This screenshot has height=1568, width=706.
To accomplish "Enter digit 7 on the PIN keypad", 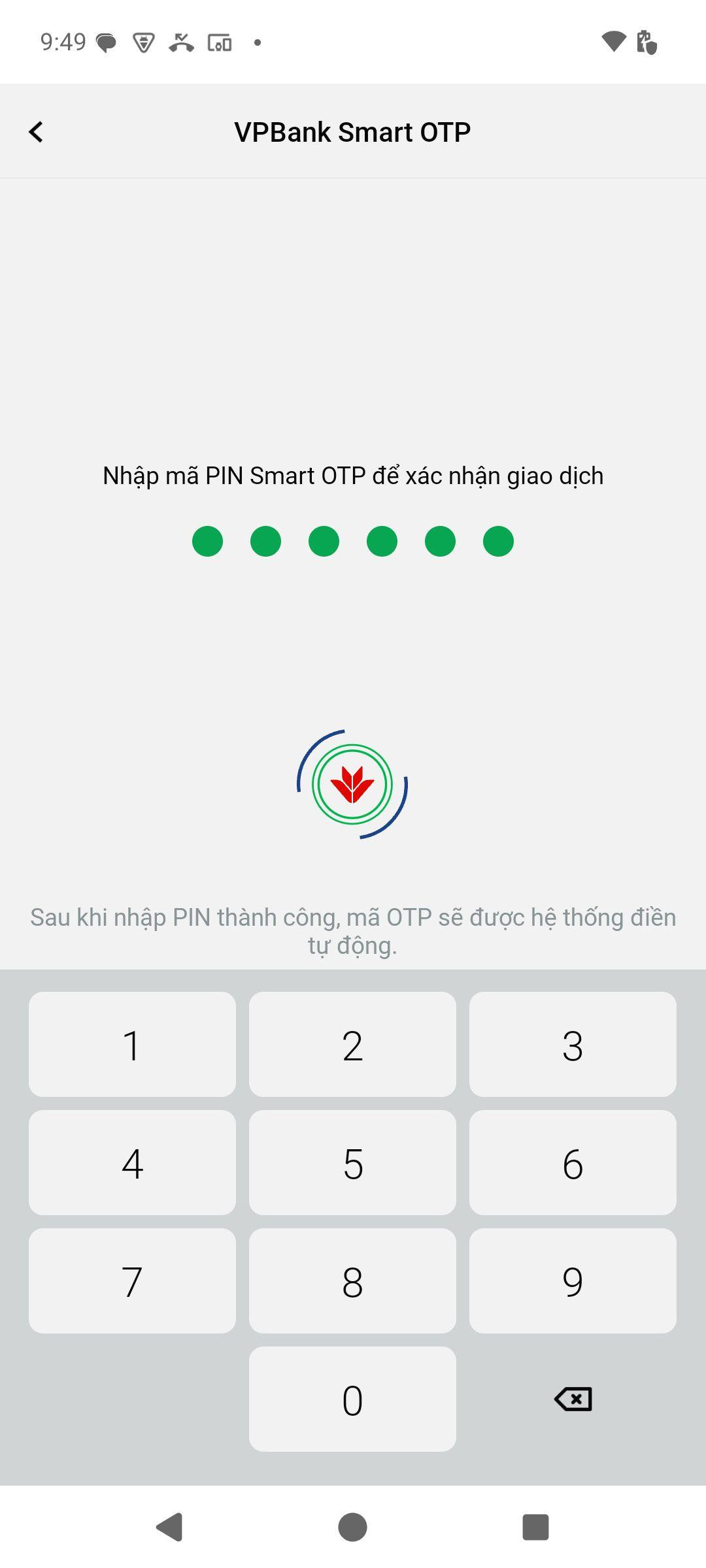I will (132, 1281).
